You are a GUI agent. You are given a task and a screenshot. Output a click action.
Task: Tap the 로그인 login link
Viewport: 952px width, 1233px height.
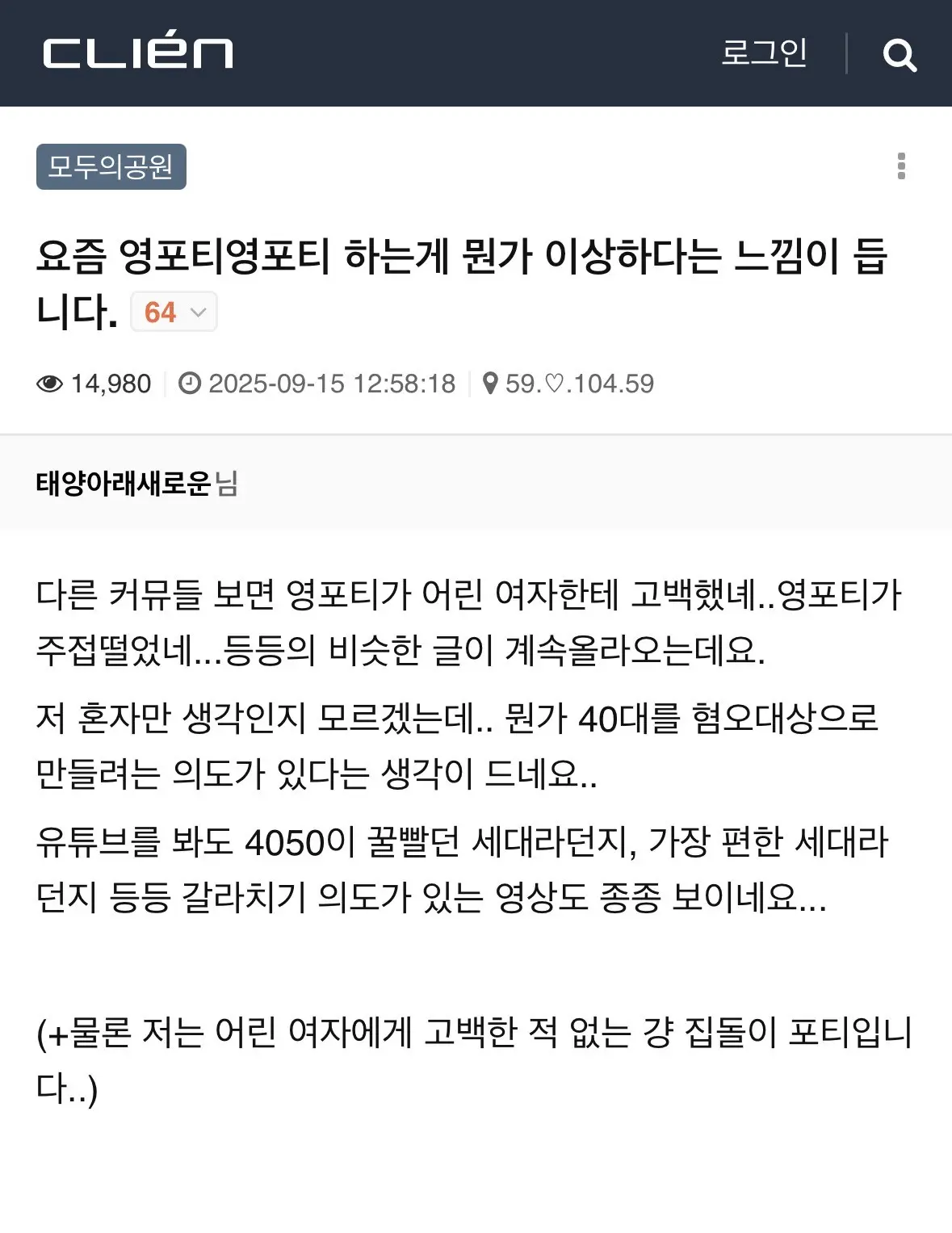click(764, 53)
